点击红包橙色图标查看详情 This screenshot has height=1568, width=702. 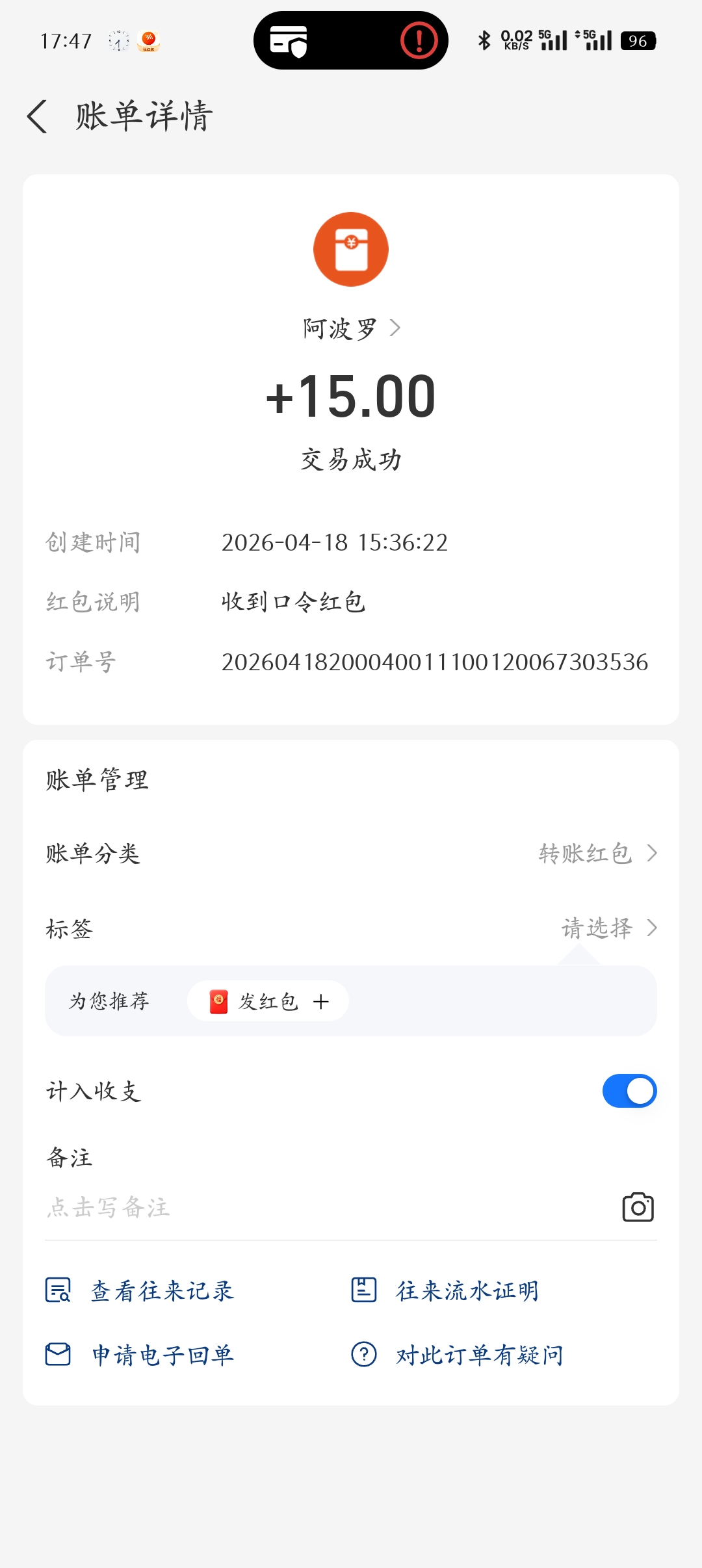pos(351,249)
